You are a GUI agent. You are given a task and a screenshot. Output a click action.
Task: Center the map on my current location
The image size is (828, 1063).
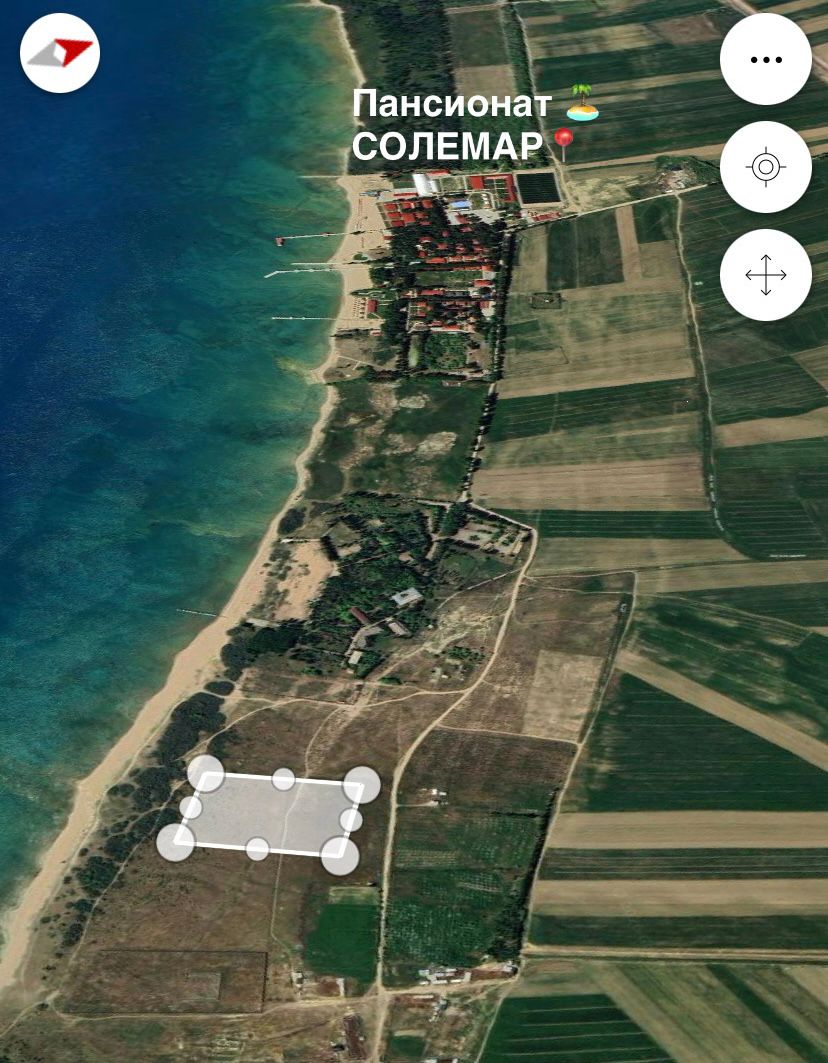(766, 167)
